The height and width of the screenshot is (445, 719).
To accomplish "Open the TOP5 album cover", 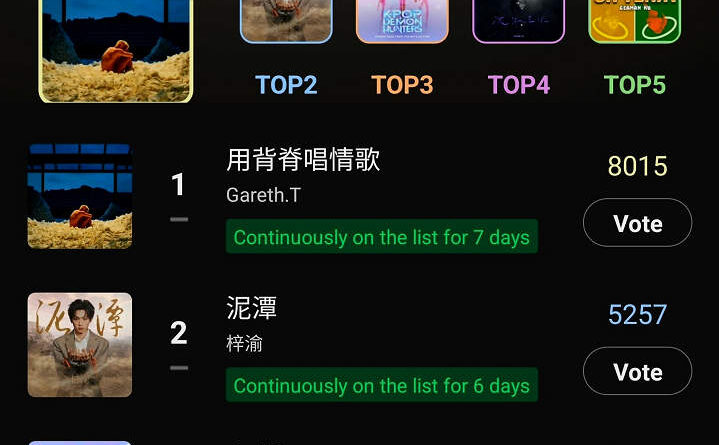I will (634, 21).
